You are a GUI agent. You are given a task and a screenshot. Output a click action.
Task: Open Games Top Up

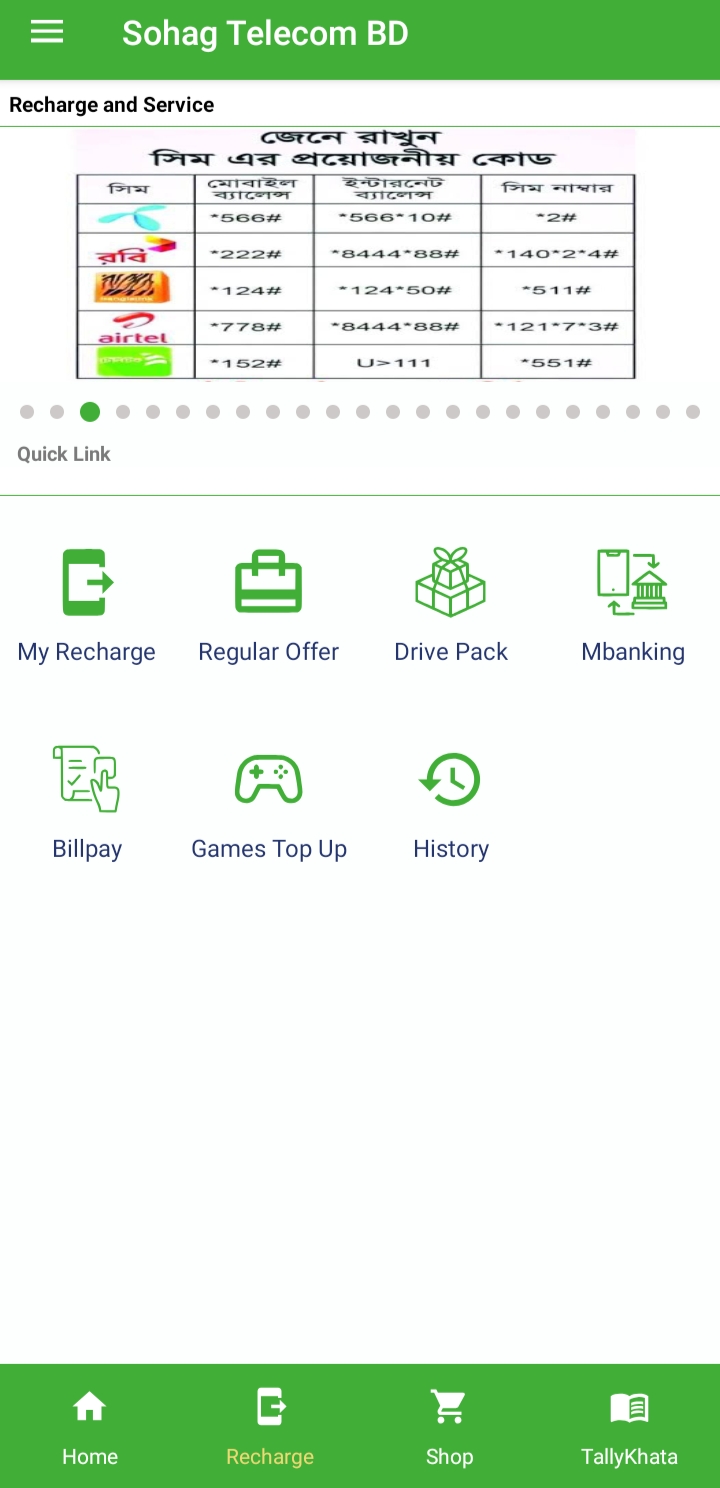(x=269, y=802)
